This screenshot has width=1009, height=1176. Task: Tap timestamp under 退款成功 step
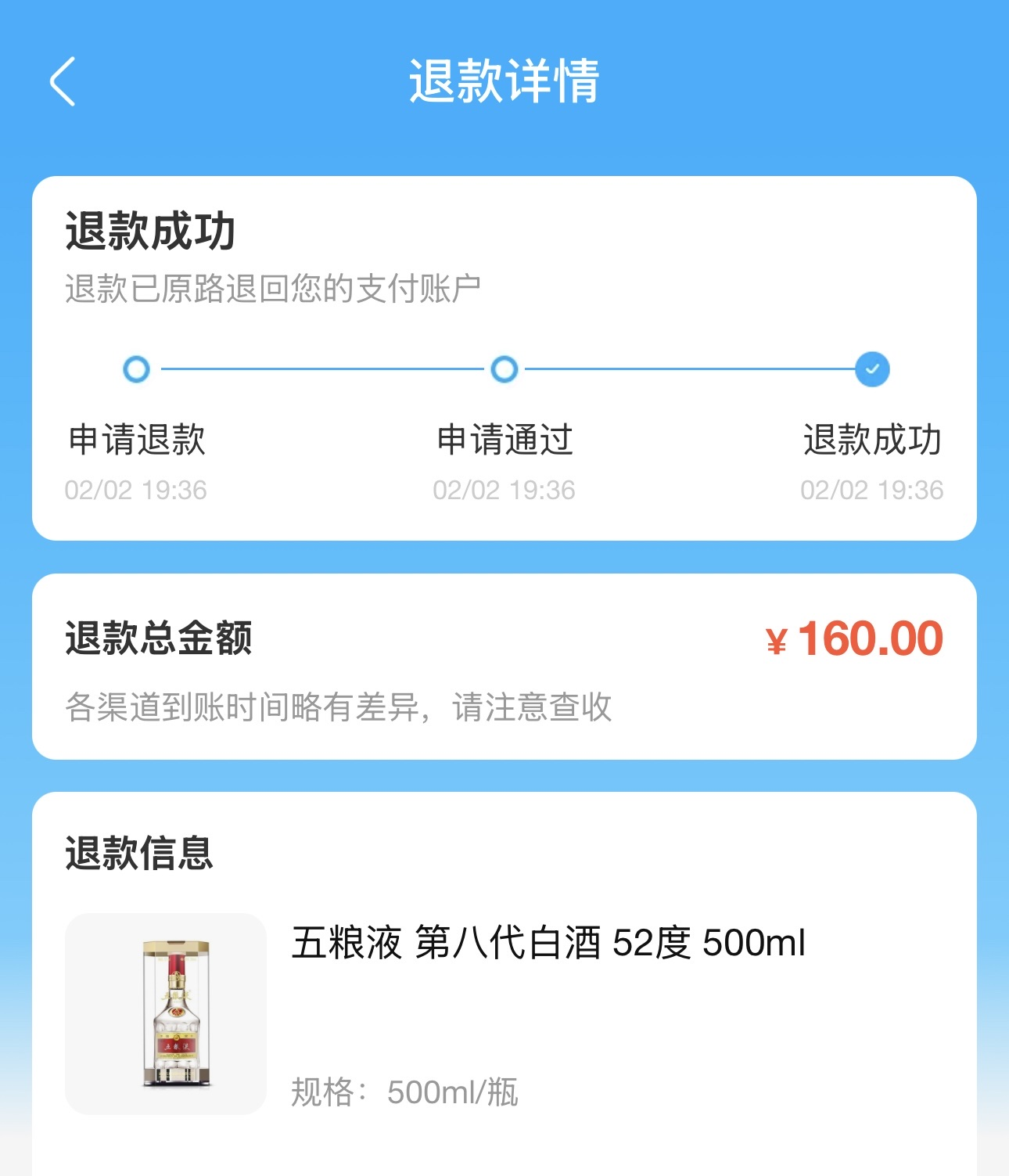point(873,491)
